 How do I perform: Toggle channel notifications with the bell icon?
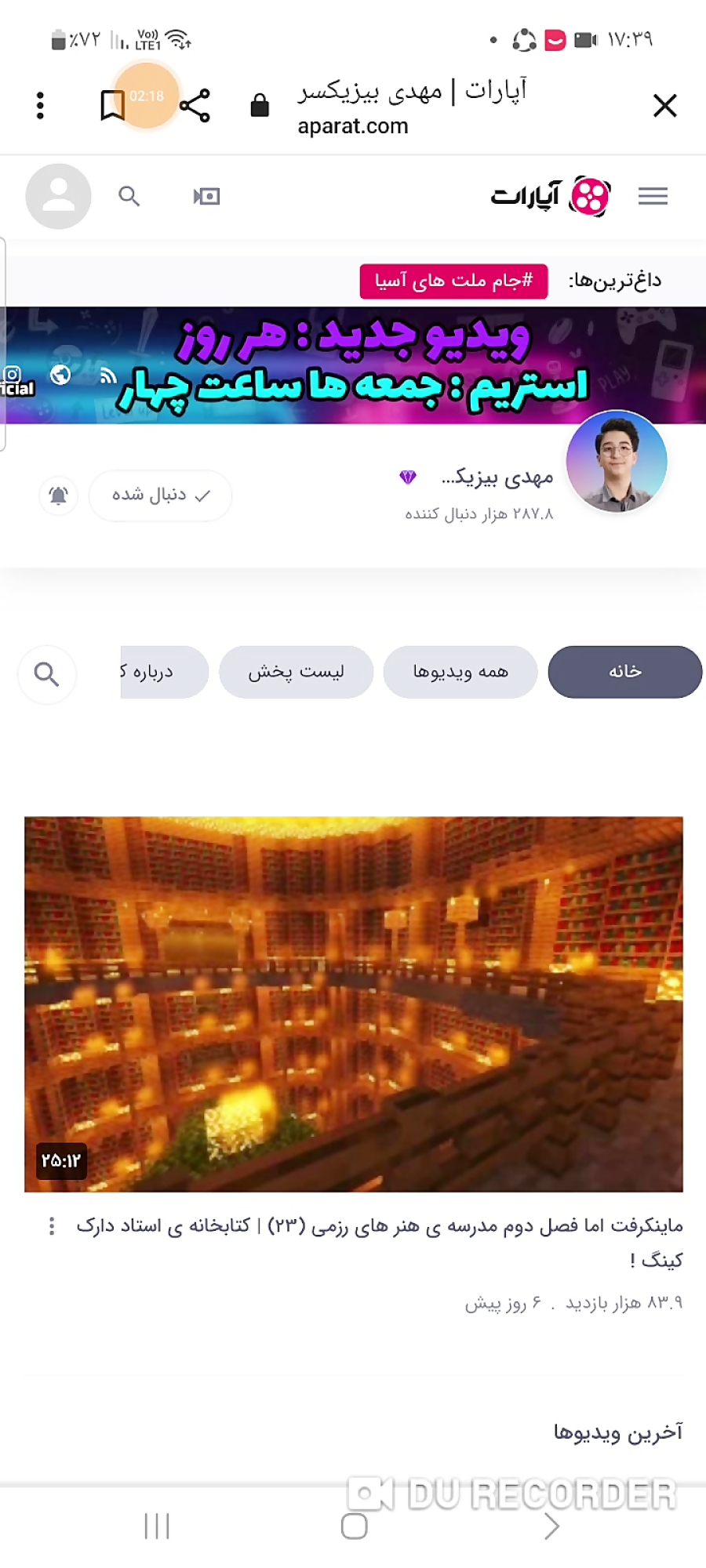(58, 495)
